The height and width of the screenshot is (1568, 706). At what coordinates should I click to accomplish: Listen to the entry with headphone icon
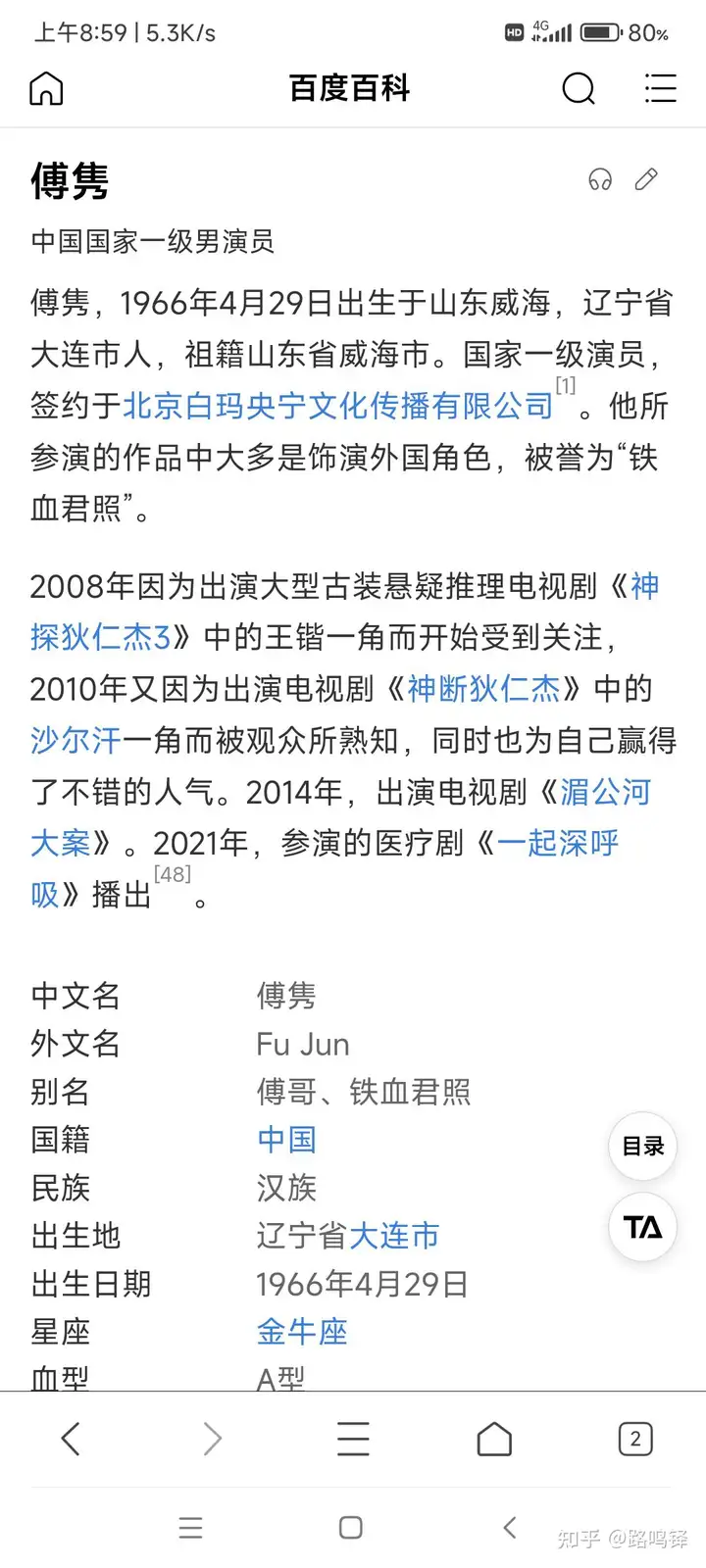(x=600, y=179)
